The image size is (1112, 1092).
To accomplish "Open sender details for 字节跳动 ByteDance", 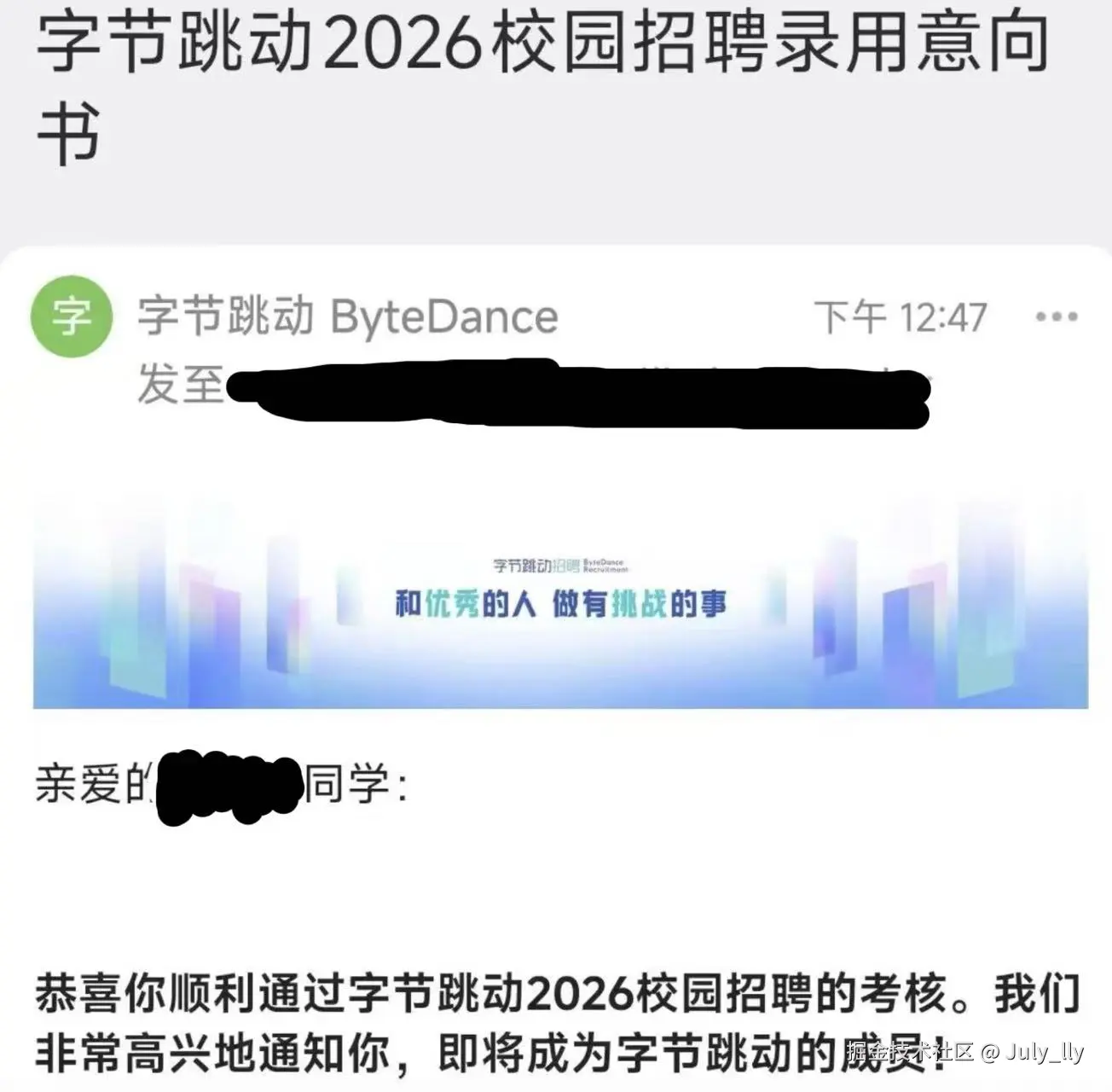I will tap(347, 317).
